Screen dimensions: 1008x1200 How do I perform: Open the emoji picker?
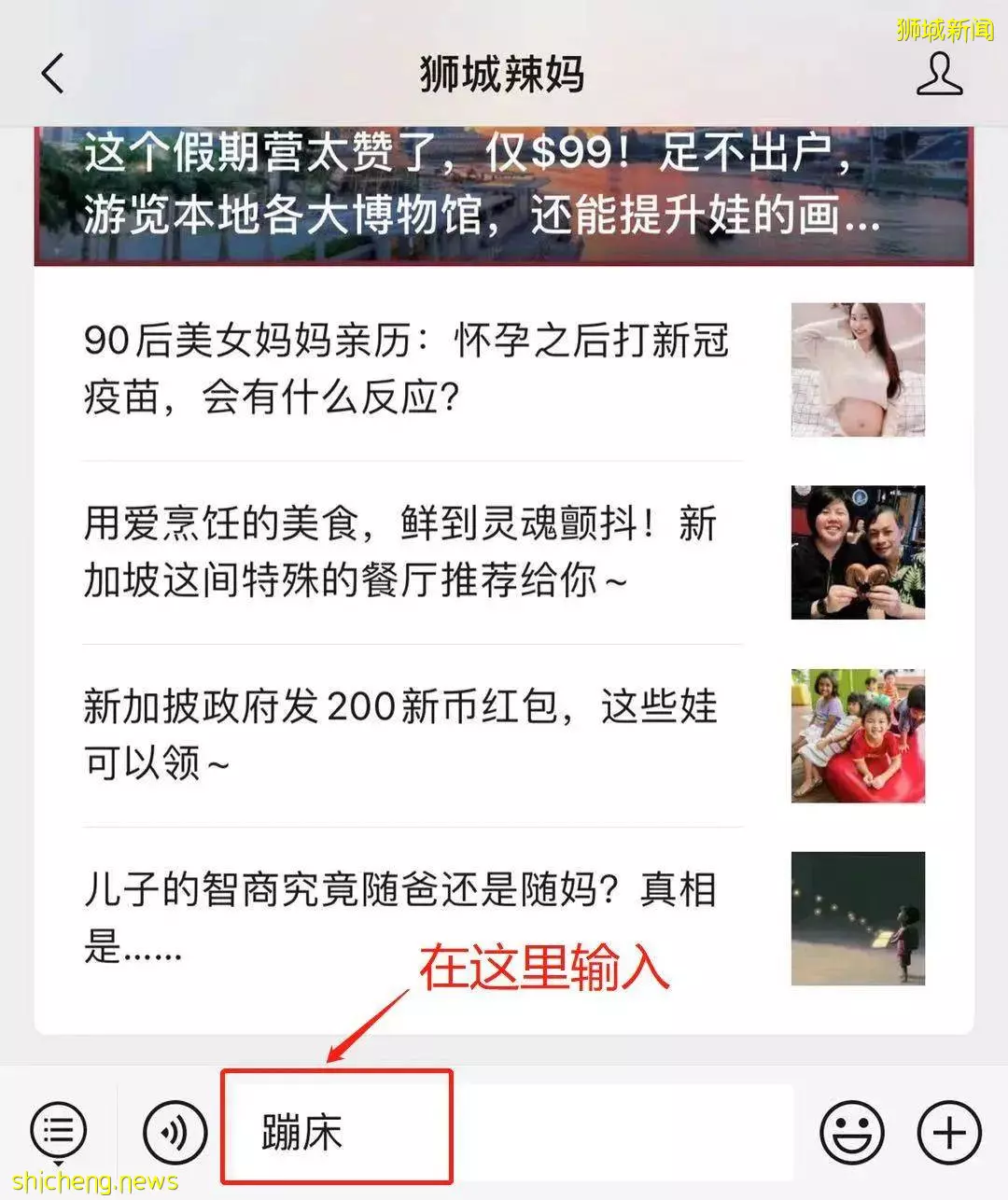851,1132
